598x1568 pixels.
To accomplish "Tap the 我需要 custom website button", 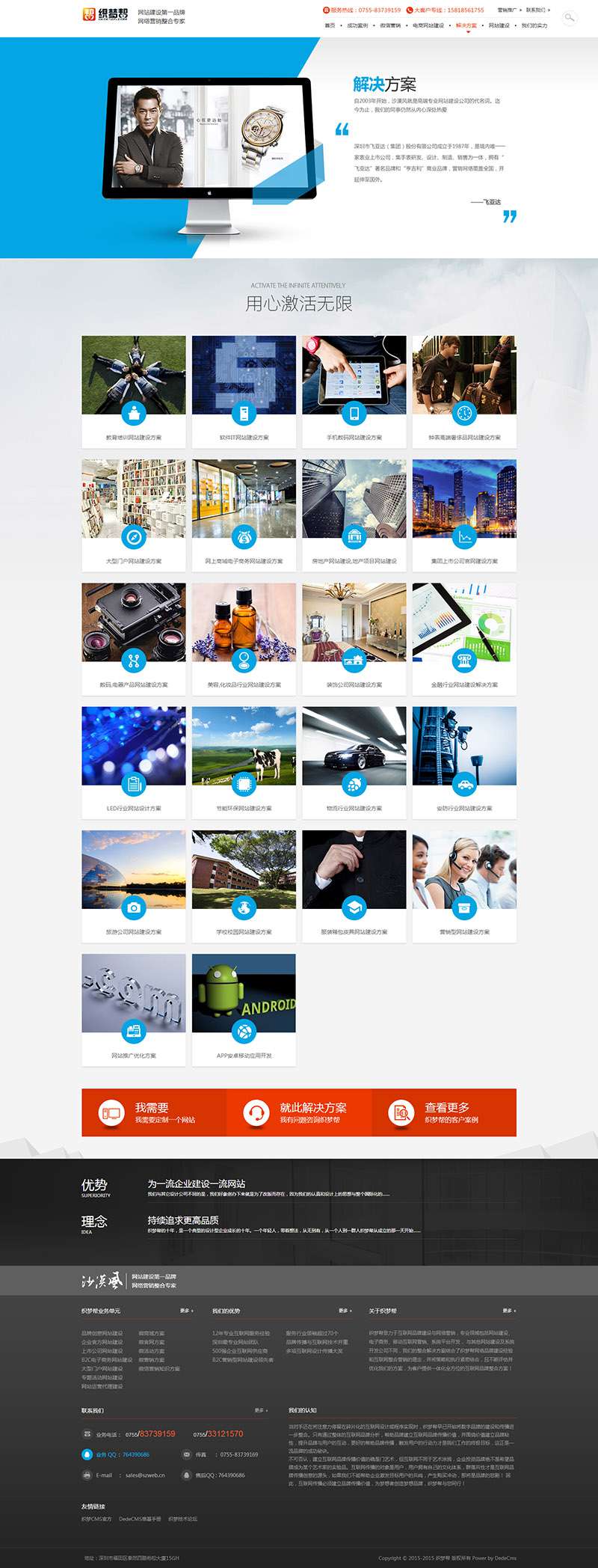I will [x=153, y=1112].
